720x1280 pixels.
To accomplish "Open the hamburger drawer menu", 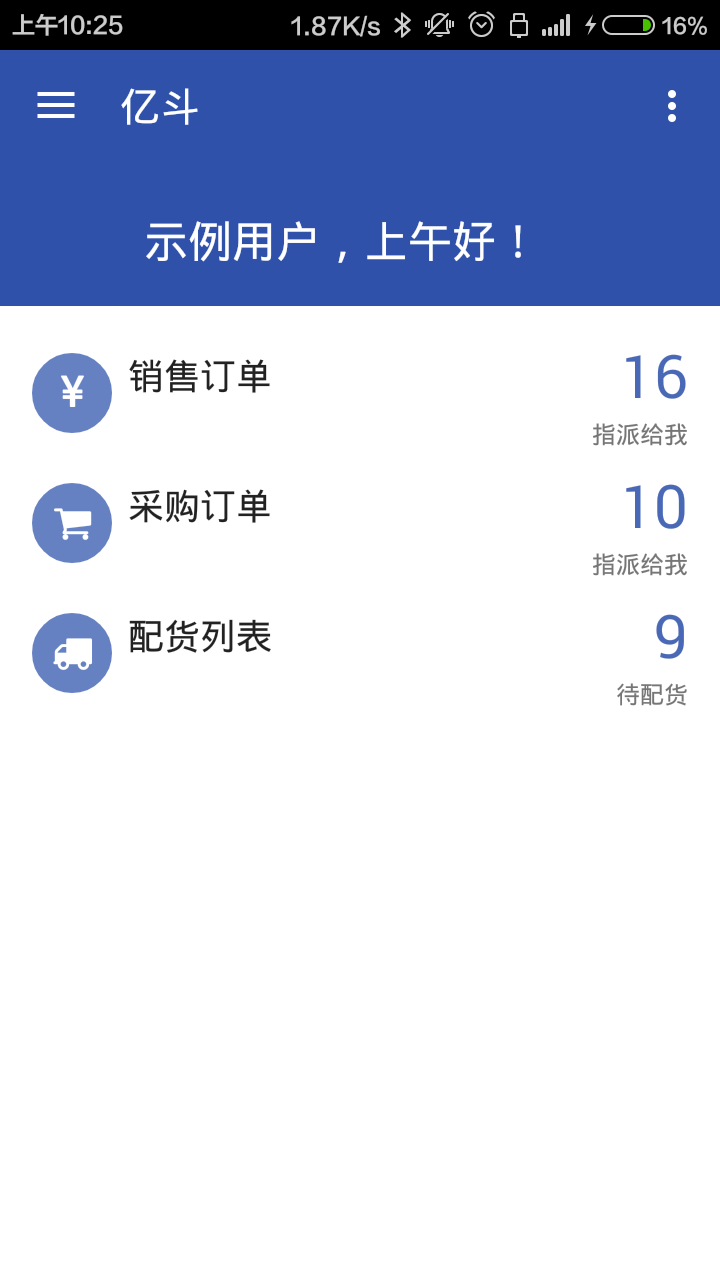I will tap(56, 105).
